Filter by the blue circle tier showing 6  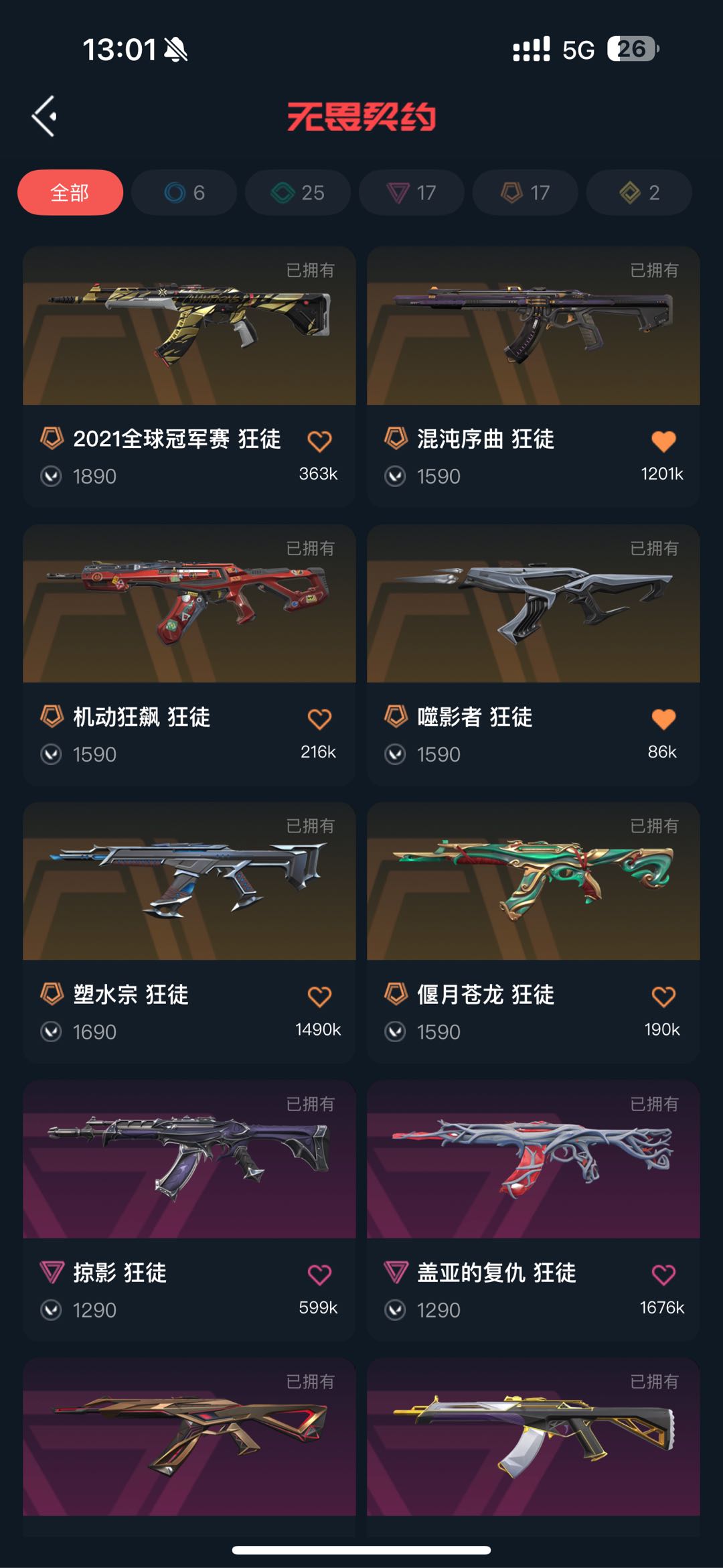coord(184,193)
